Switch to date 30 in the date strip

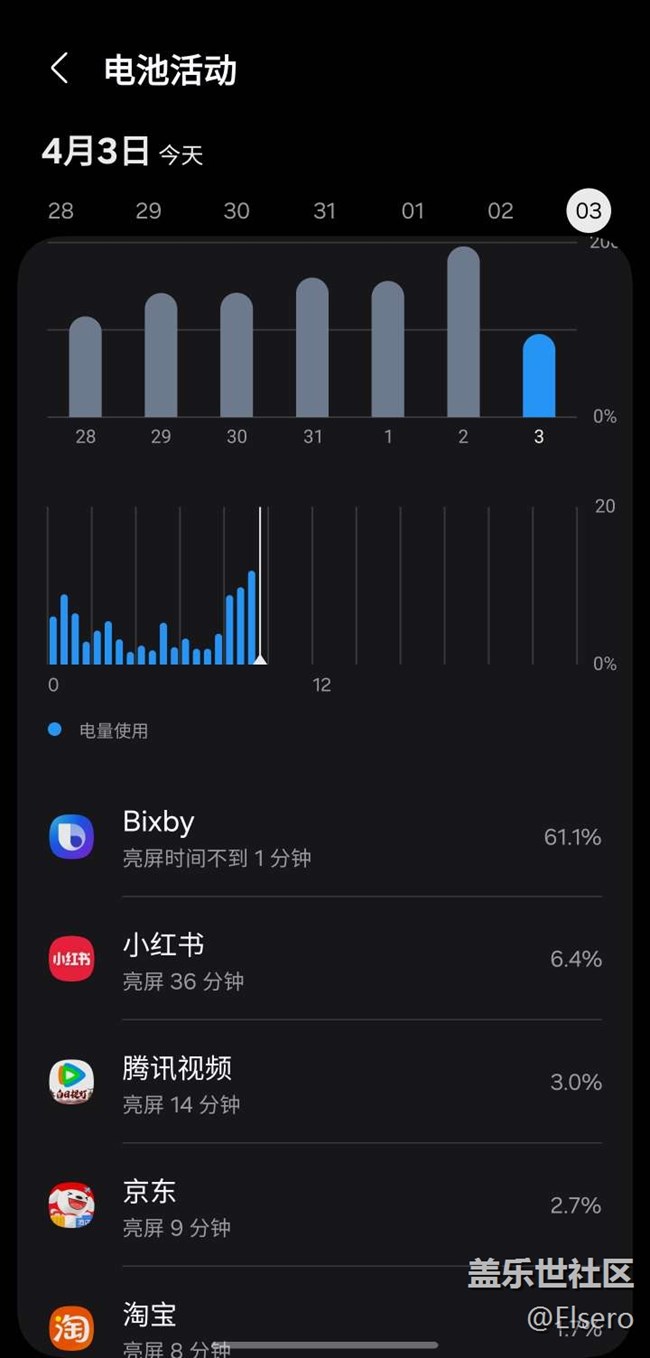tap(237, 211)
